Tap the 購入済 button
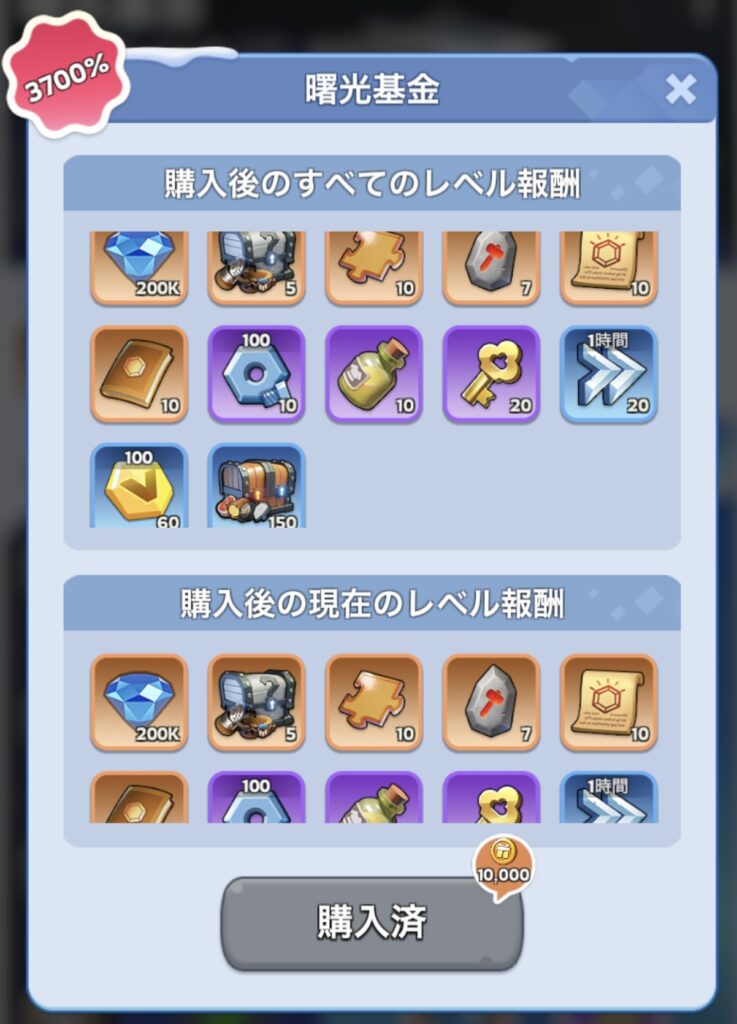 tap(372, 923)
